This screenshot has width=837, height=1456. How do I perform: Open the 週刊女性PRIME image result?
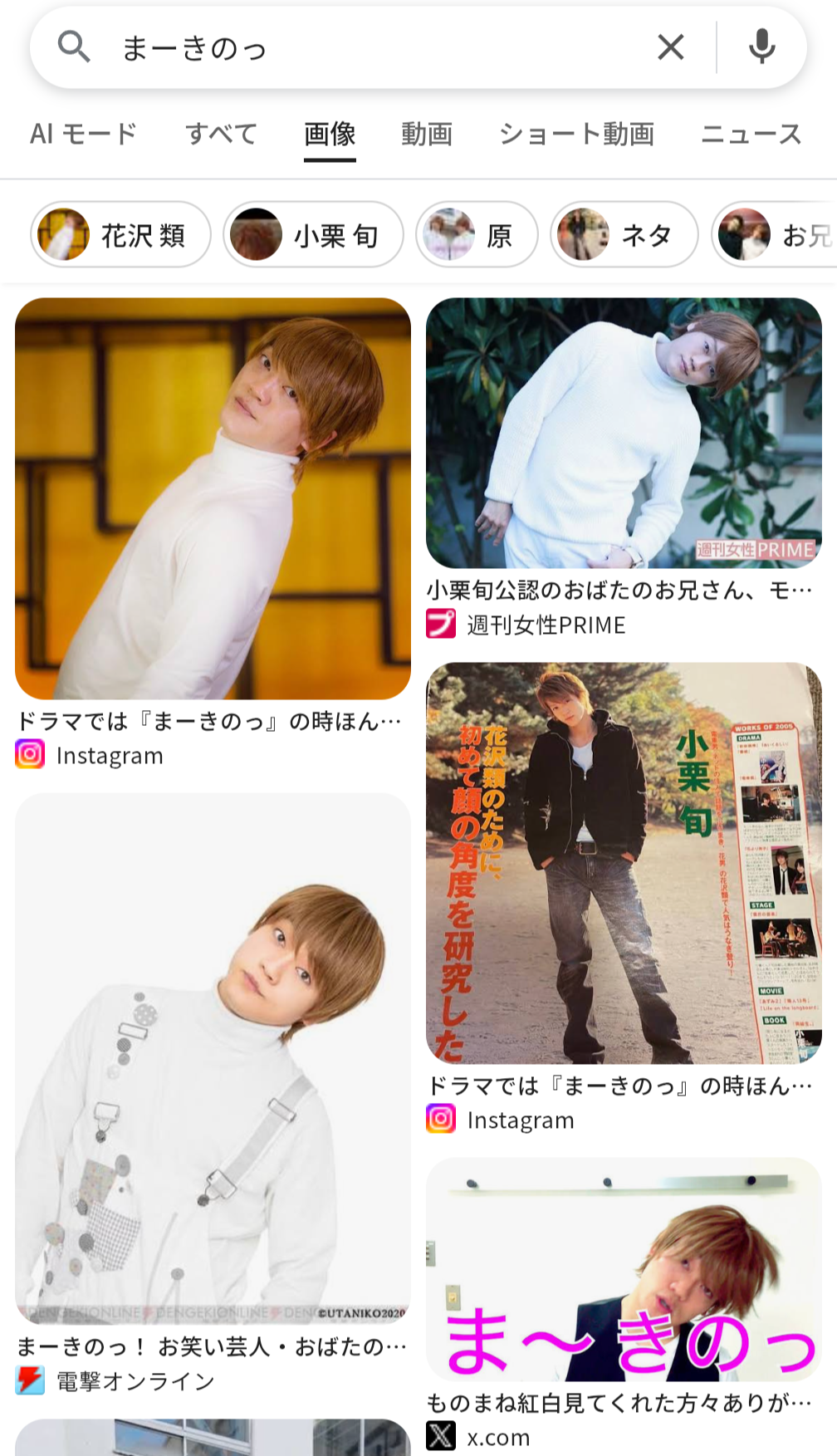click(x=624, y=434)
